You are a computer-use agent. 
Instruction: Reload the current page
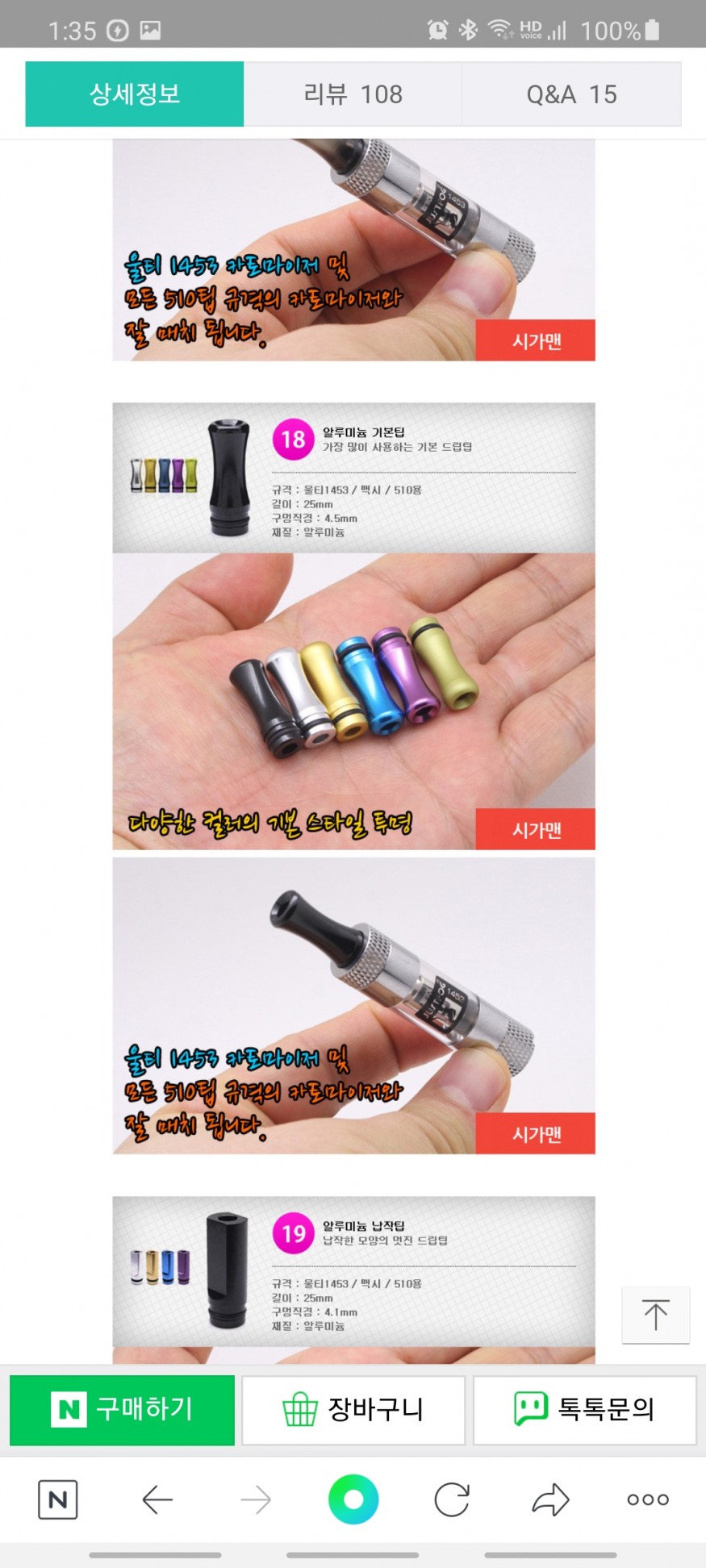click(x=452, y=1499)
